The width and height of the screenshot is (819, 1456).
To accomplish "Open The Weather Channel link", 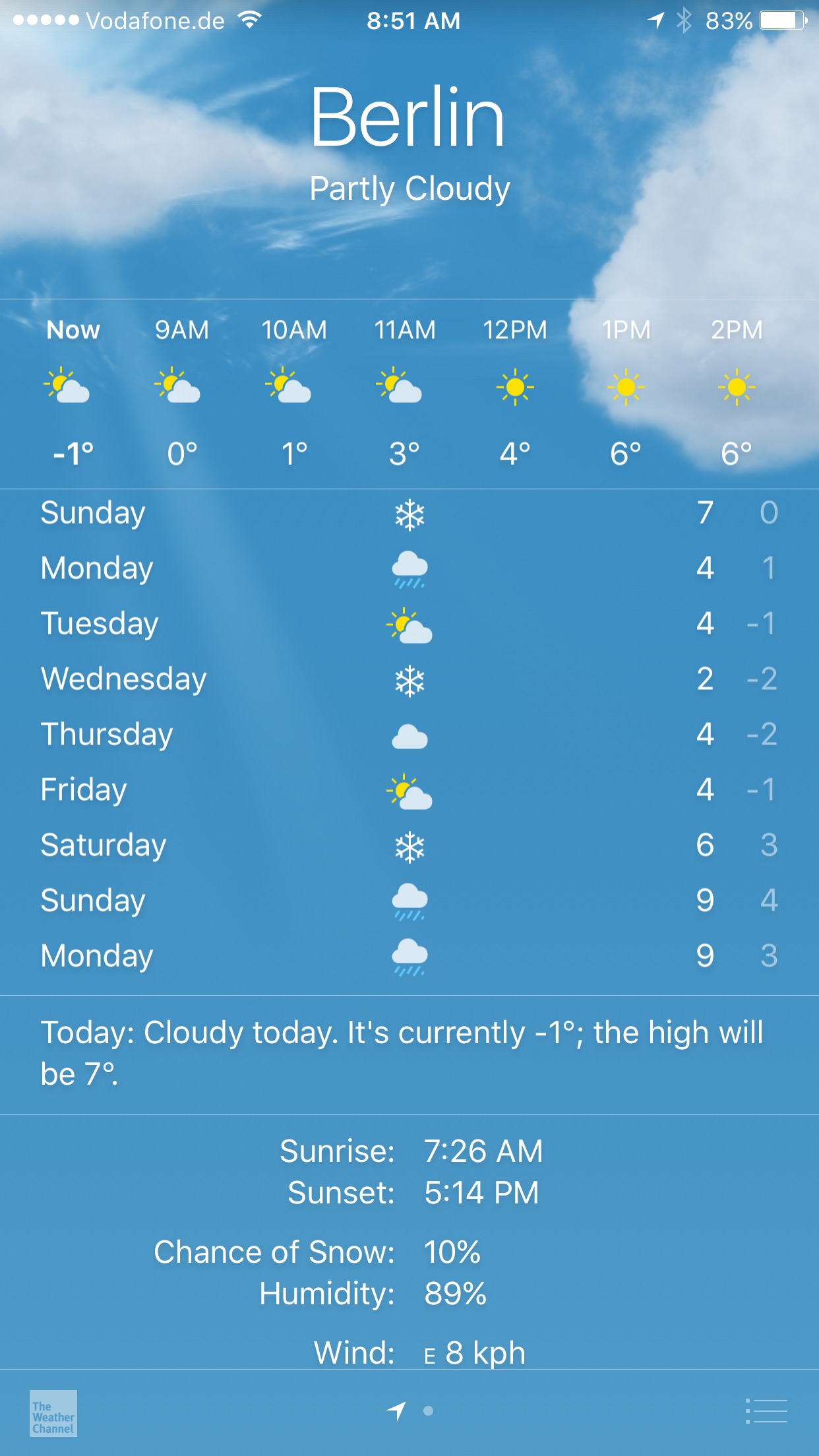I will [53, 1412].
